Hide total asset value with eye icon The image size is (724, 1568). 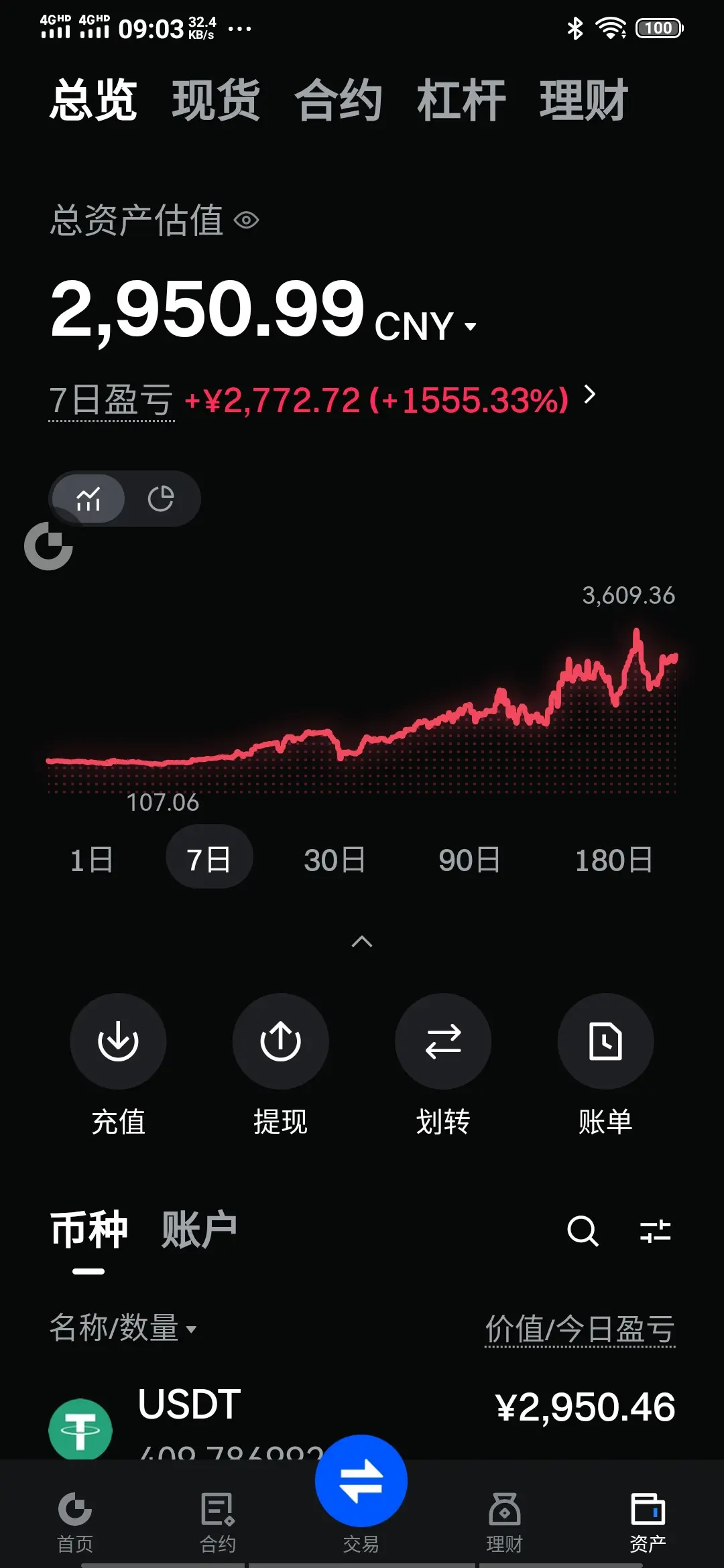coord(247,220)
